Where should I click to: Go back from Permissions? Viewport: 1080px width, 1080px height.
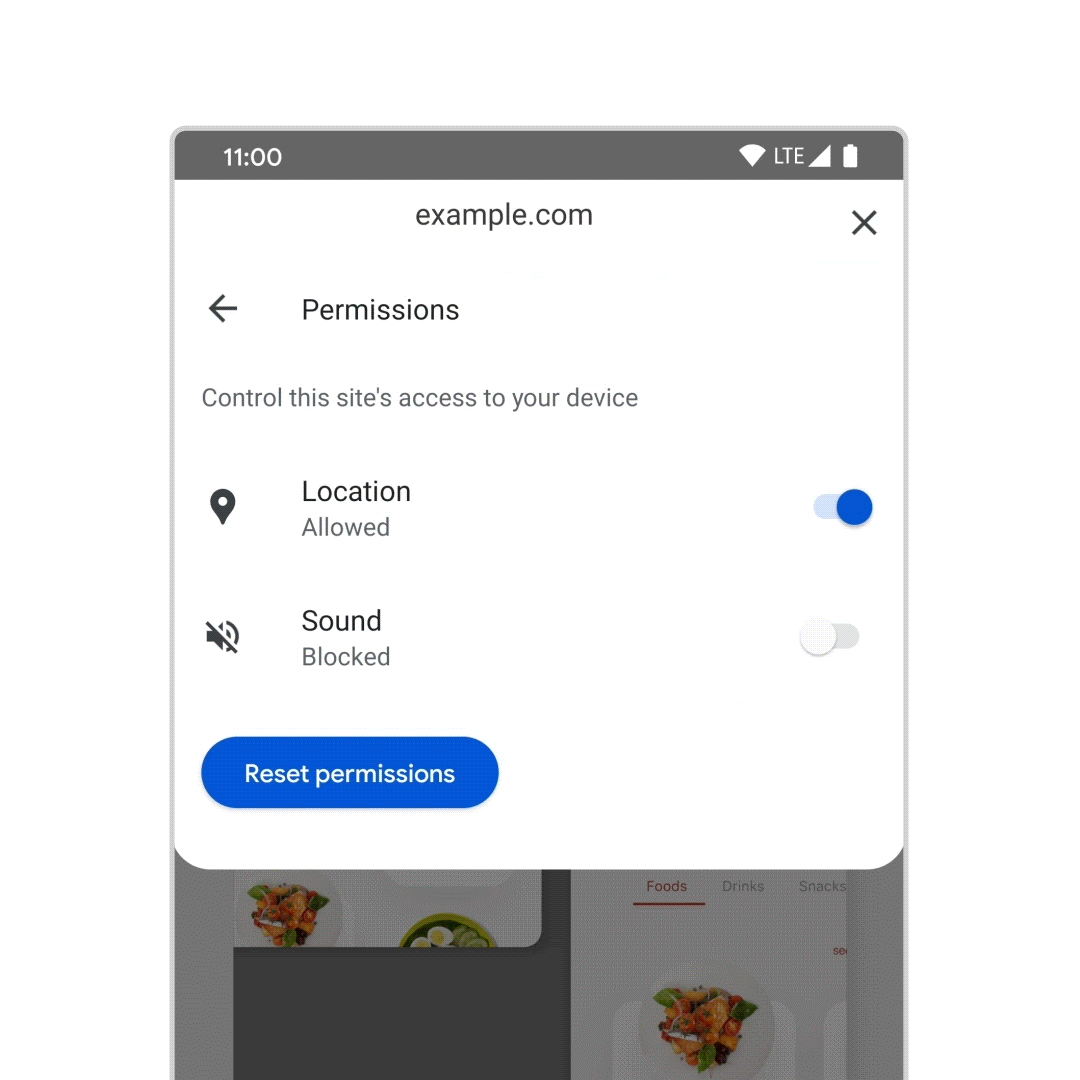click(223, 309)
